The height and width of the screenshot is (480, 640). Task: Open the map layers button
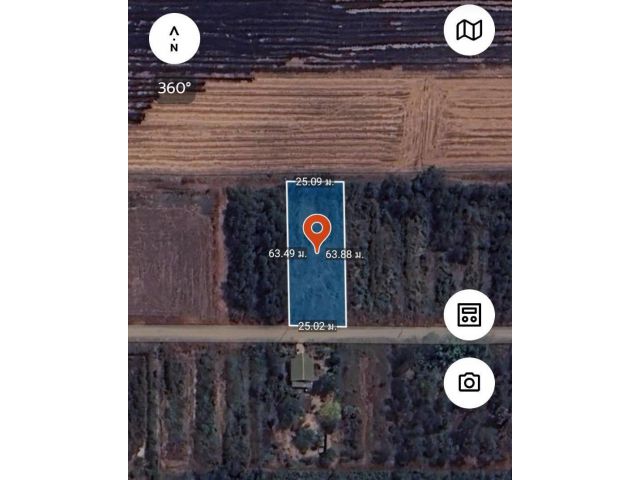pos(469,31)
